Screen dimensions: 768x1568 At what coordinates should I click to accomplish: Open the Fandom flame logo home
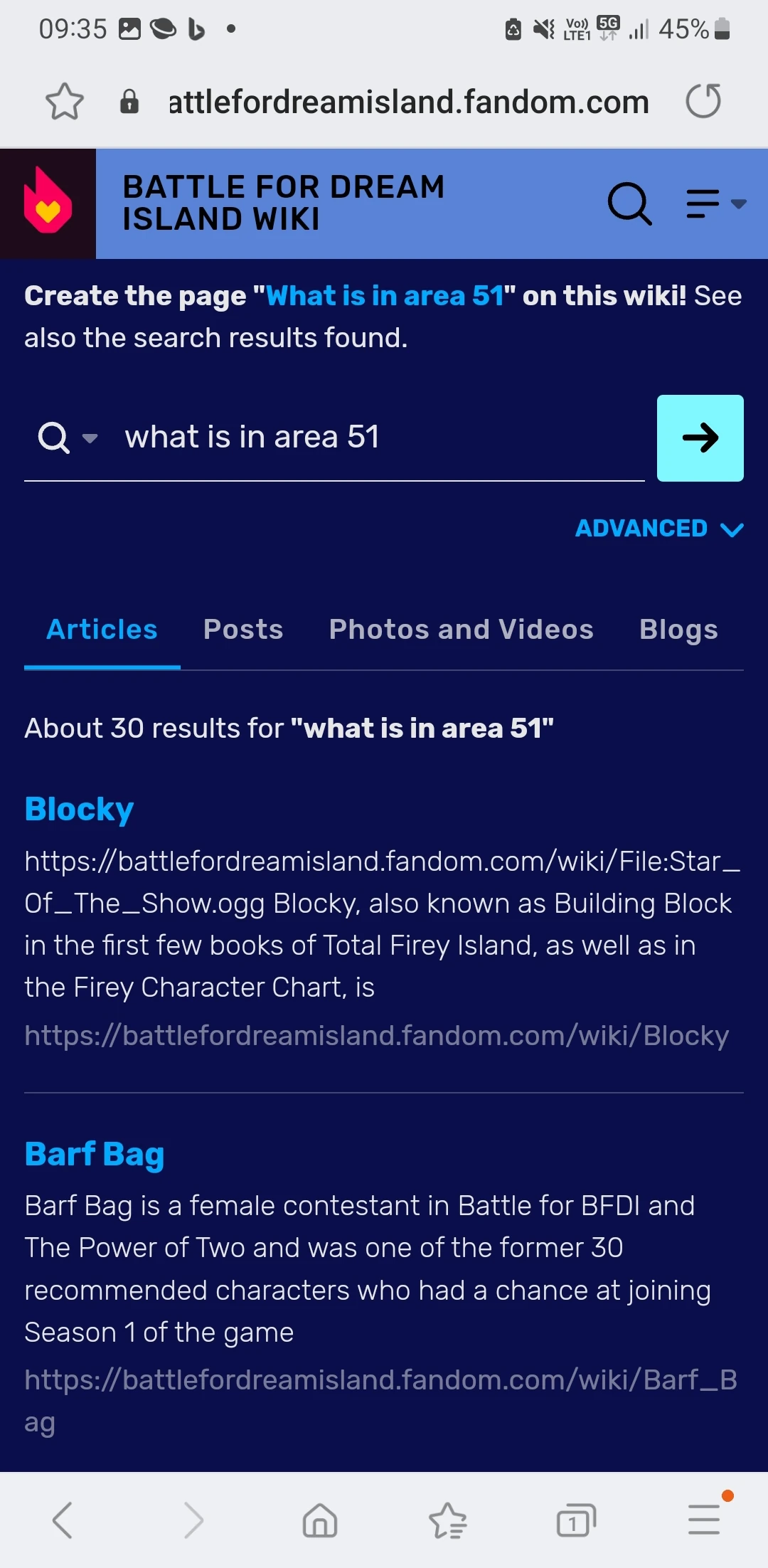[x=48, y=203]
